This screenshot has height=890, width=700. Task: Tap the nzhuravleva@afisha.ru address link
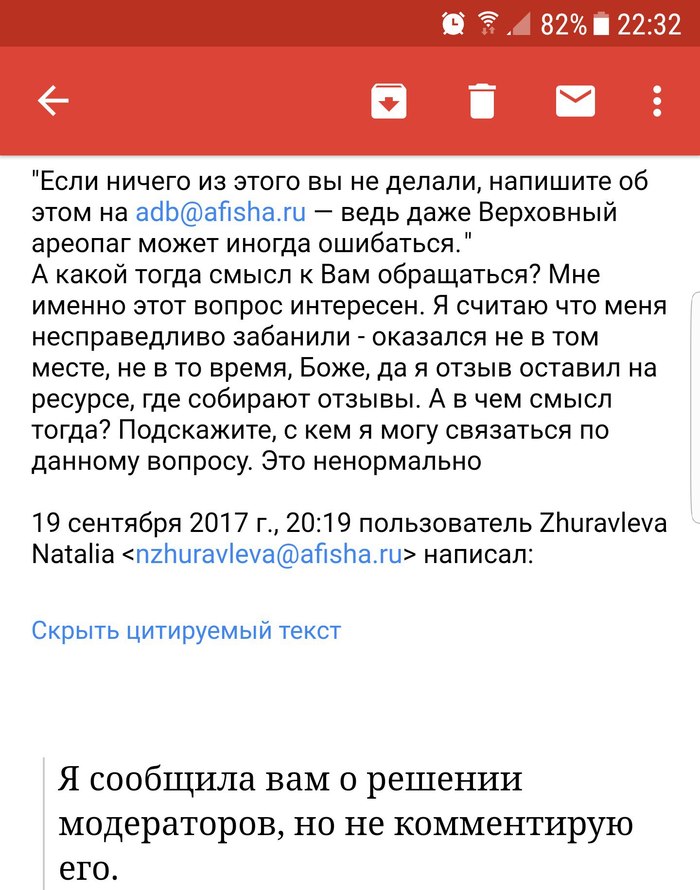pyautogui.click(x=269, y=555)
